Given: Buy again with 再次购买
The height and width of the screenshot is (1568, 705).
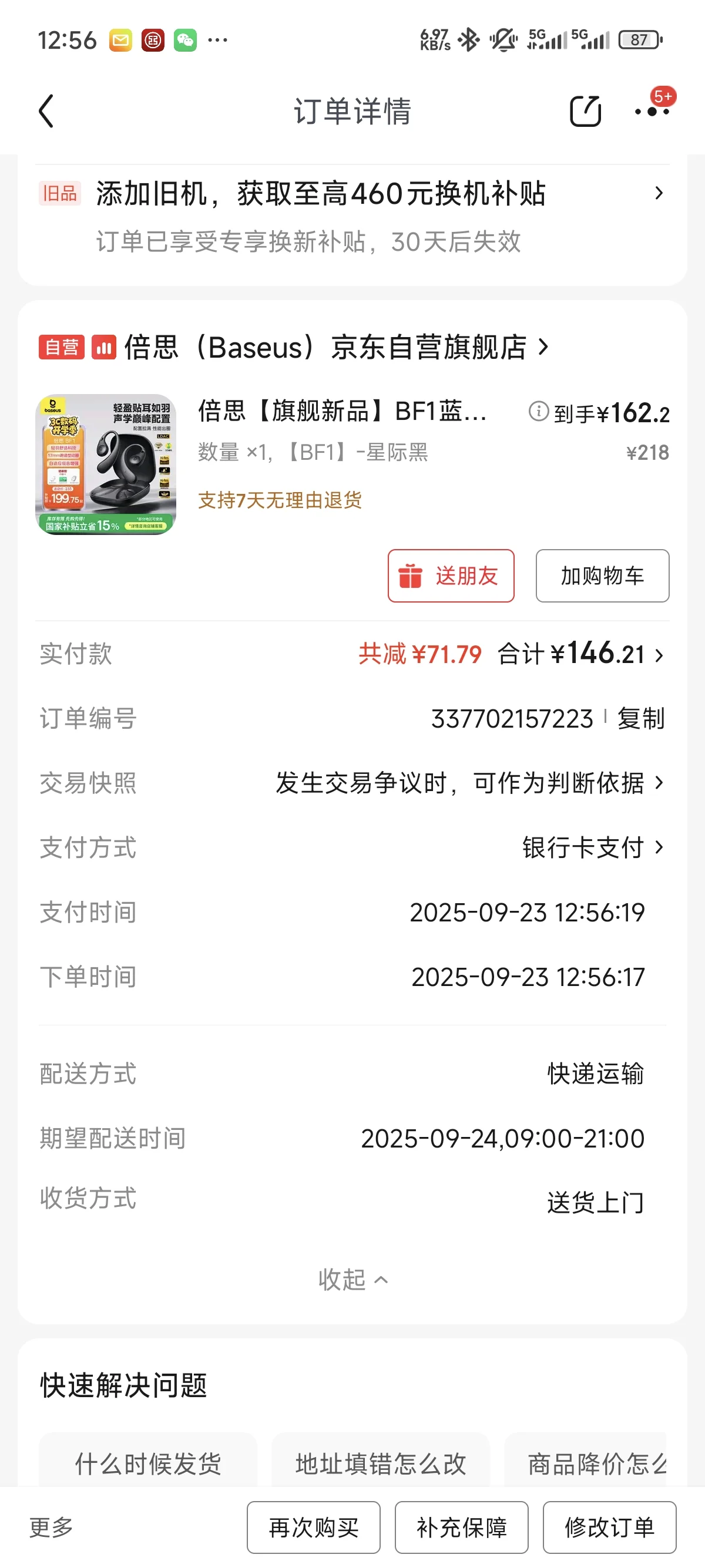Looking at the screenshot, I should [314, 1527].
